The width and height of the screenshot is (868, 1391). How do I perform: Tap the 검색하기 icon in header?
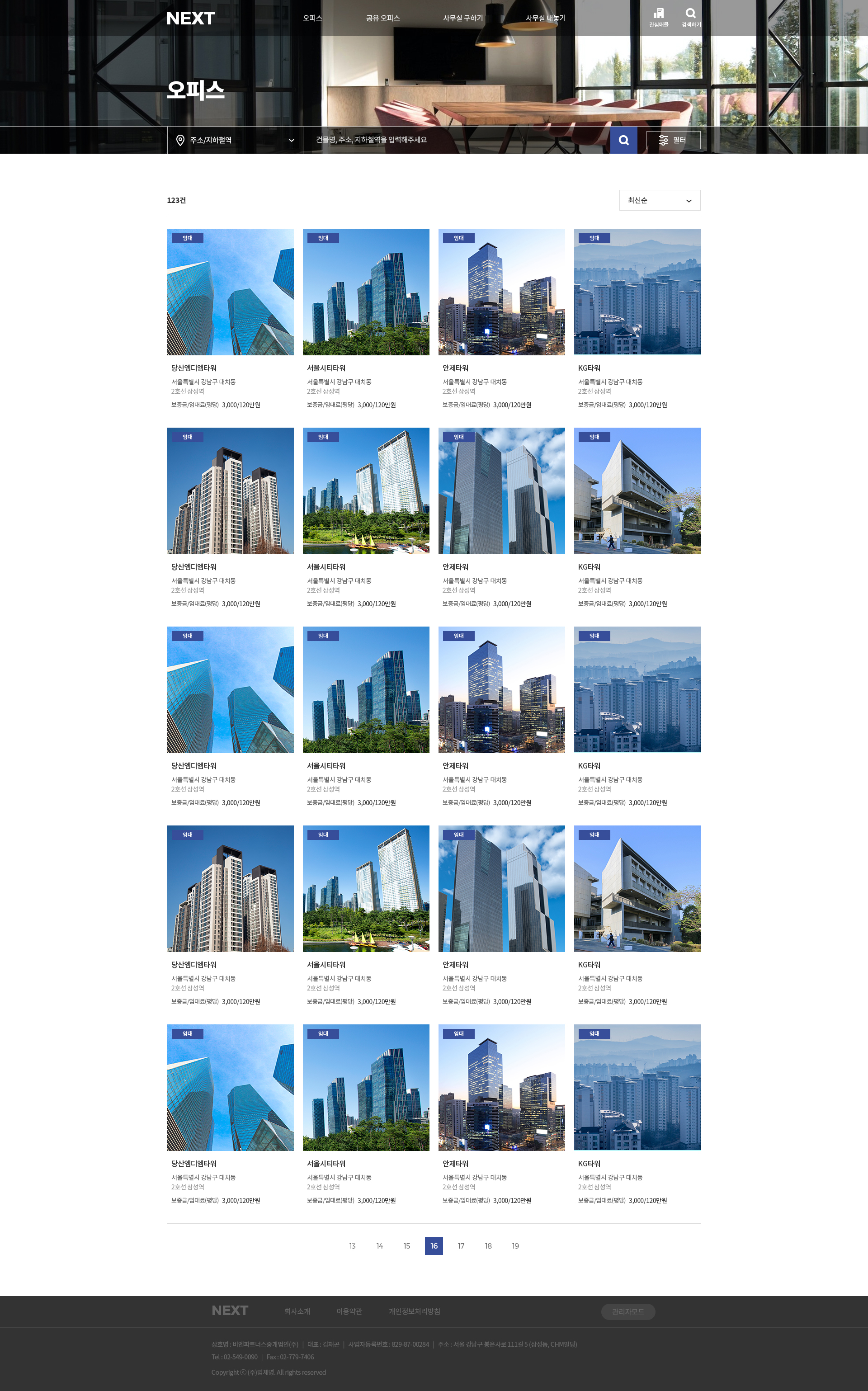pyautogui.click(x=691, y=17)
